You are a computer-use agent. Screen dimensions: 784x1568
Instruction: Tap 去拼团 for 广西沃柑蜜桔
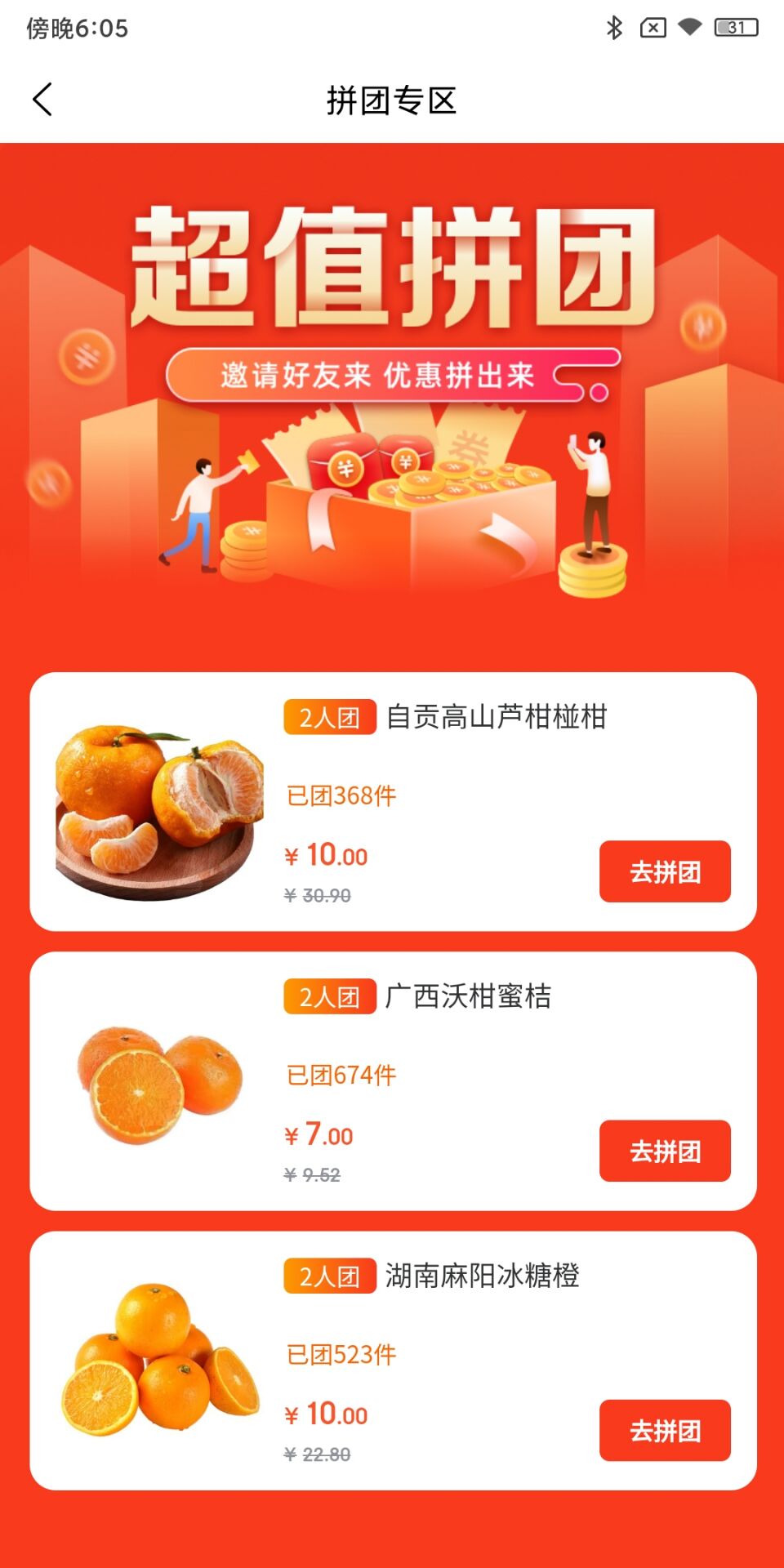coord(665,1151)
